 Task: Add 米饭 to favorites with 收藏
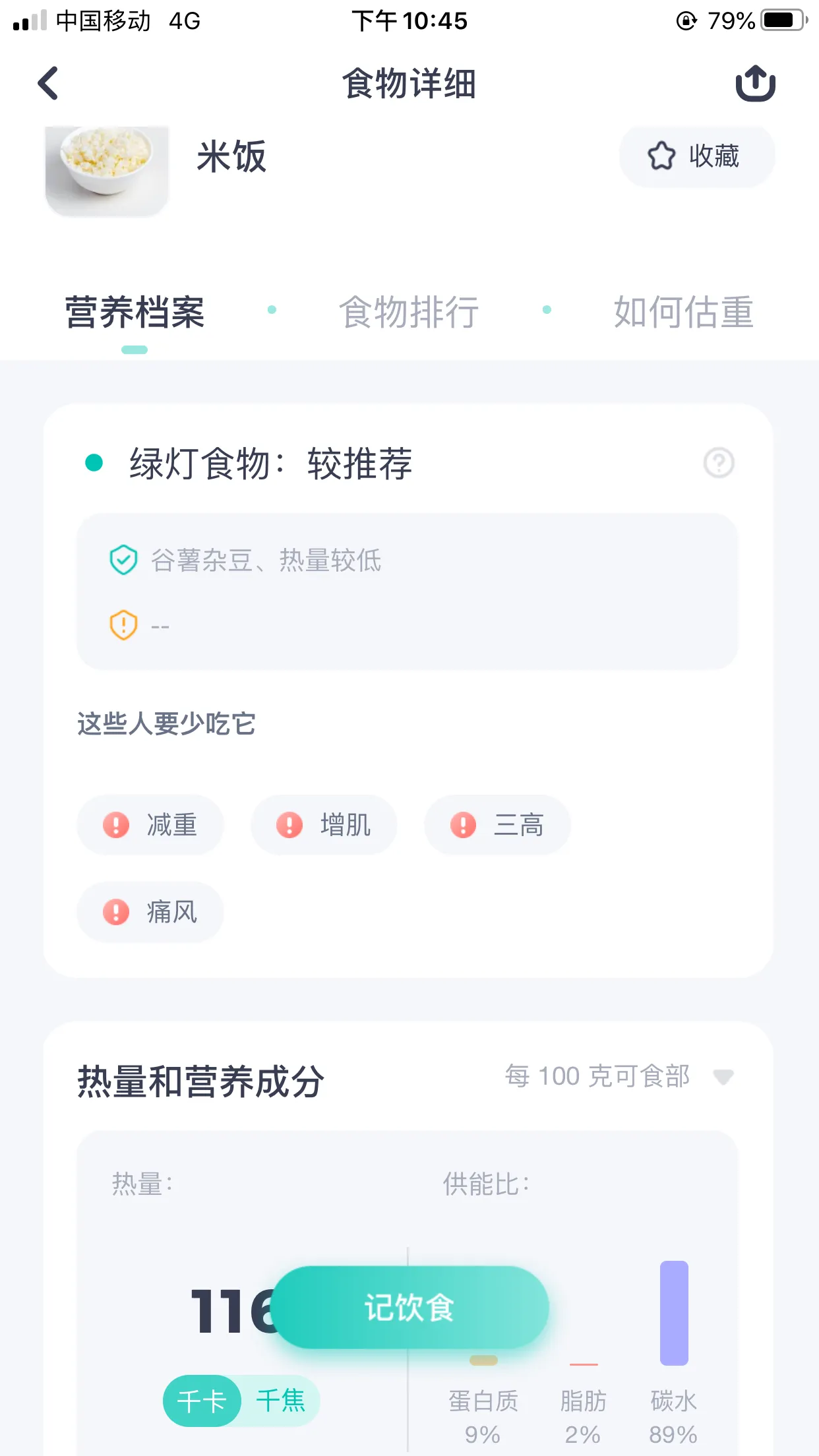(x=696, y=157)
